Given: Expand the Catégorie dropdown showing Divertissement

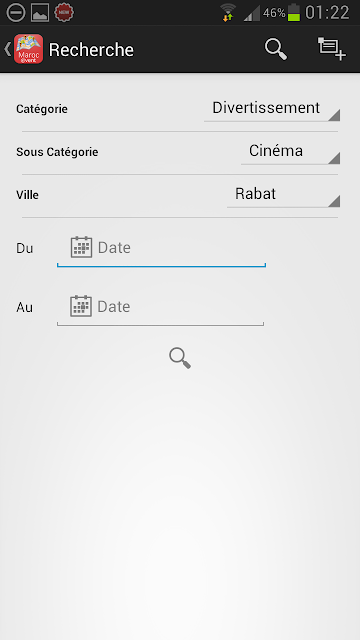Looking at the screenshot, I should (272, 109).
